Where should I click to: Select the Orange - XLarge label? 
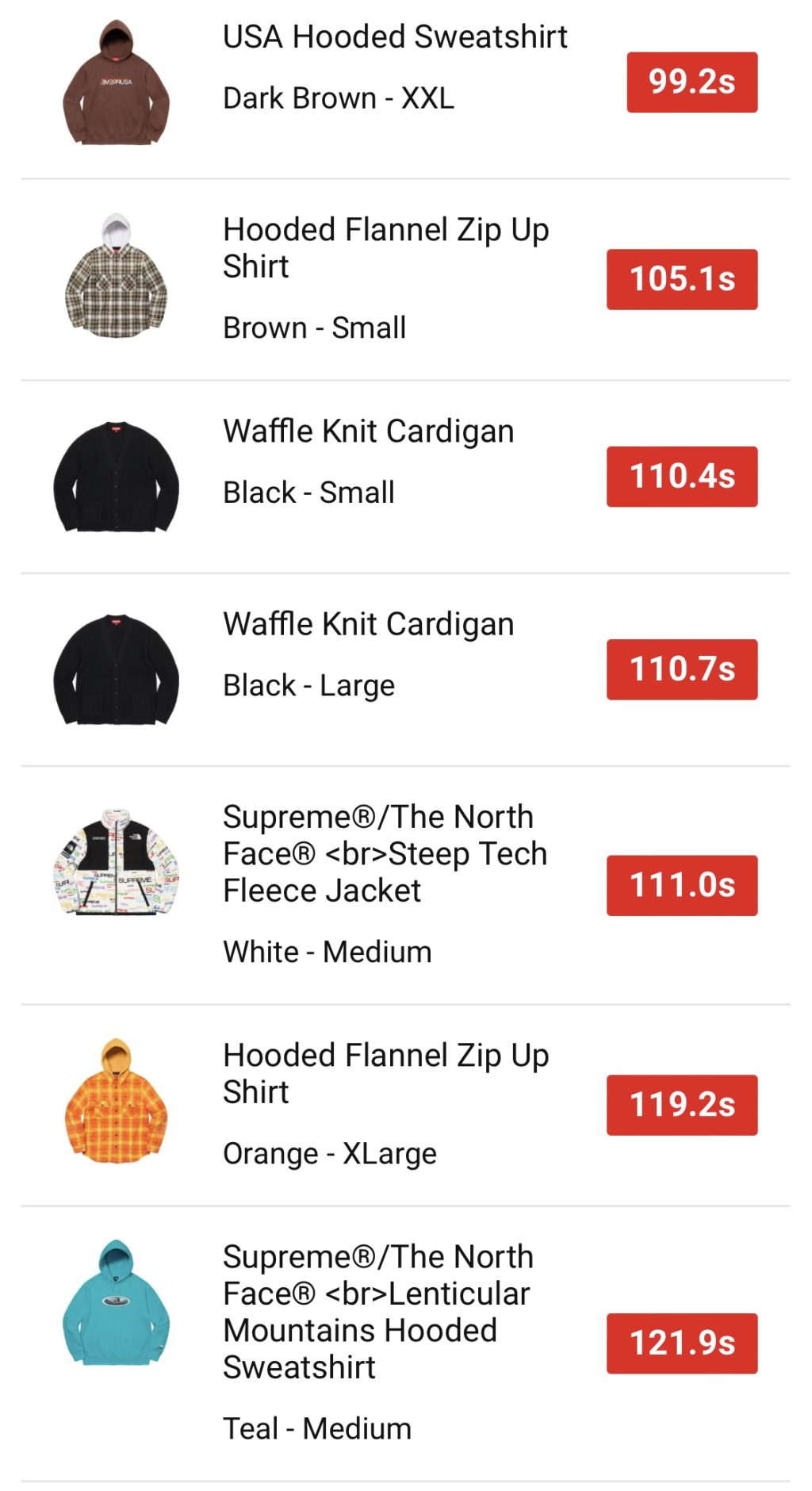click(x=330, y=1154)
